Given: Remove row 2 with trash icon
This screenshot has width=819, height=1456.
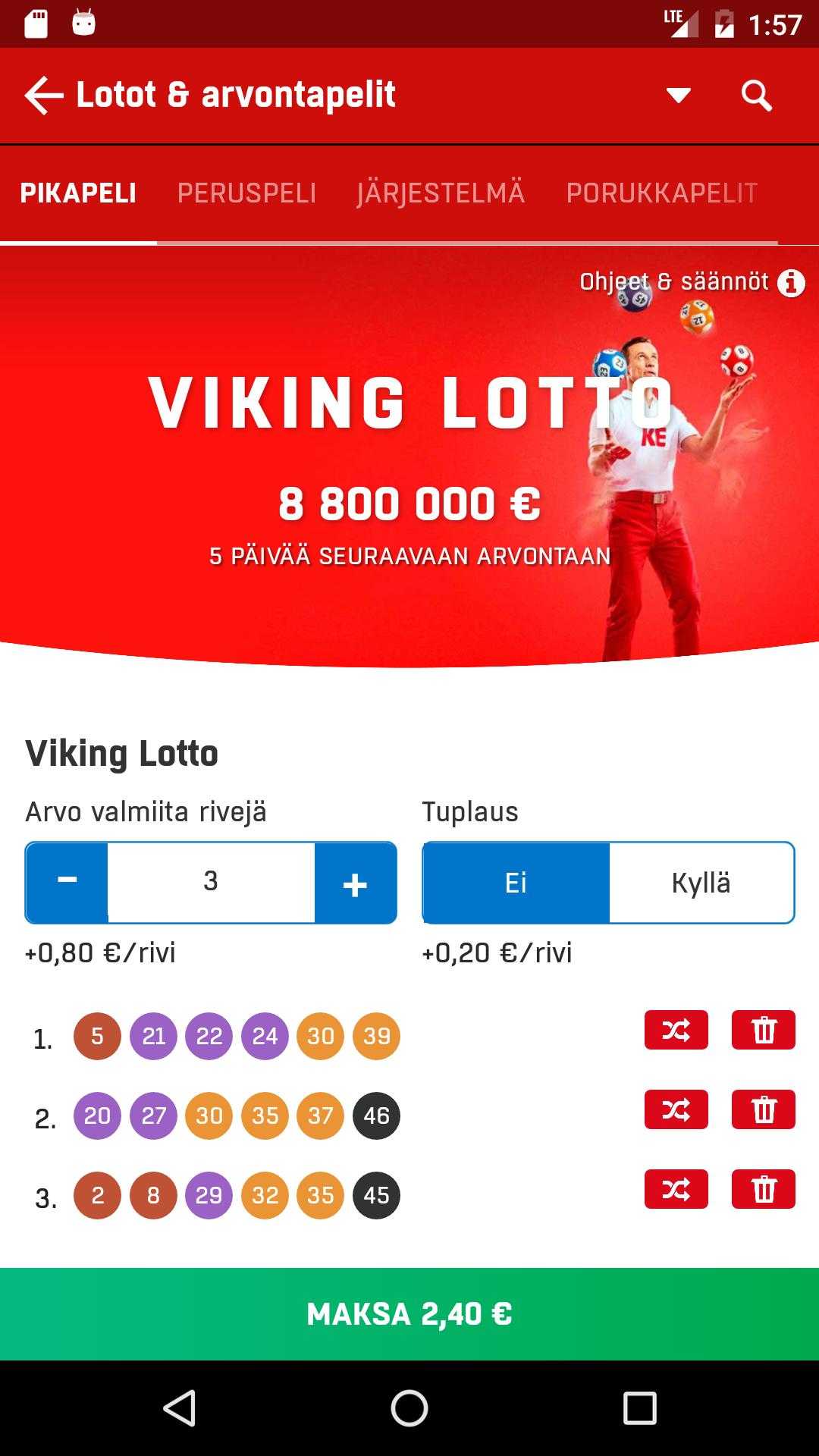Looking at the screenshot, I should coord(764,1109).
